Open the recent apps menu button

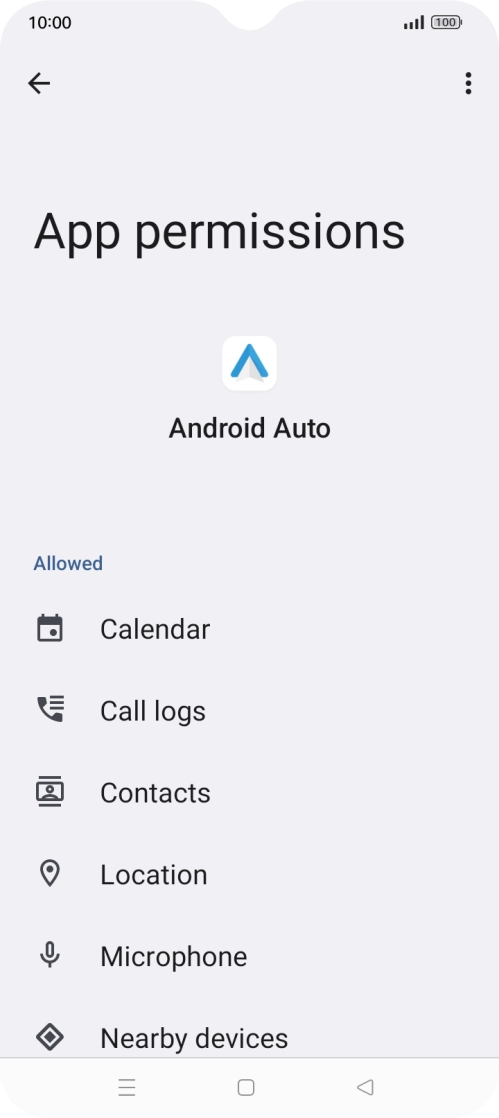coord(127,1087)
